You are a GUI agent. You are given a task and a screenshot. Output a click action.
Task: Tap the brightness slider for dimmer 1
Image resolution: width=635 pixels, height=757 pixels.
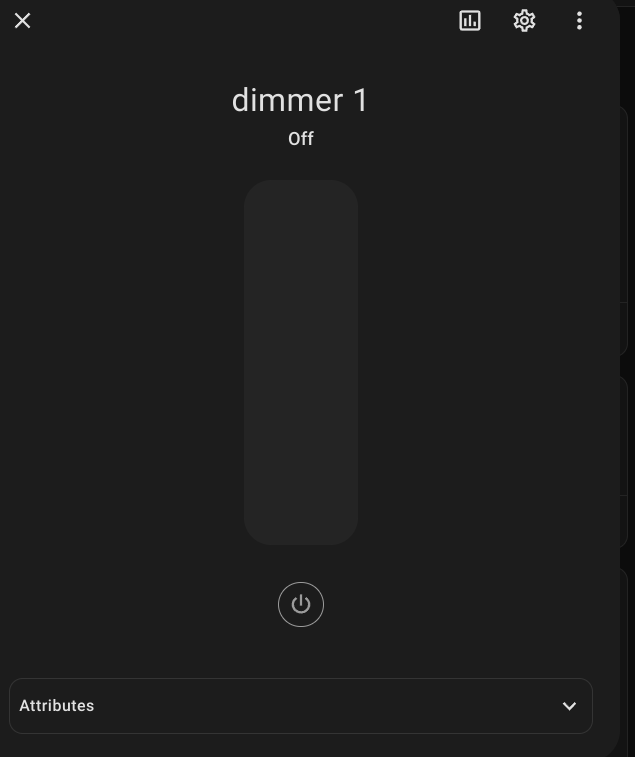301,362
